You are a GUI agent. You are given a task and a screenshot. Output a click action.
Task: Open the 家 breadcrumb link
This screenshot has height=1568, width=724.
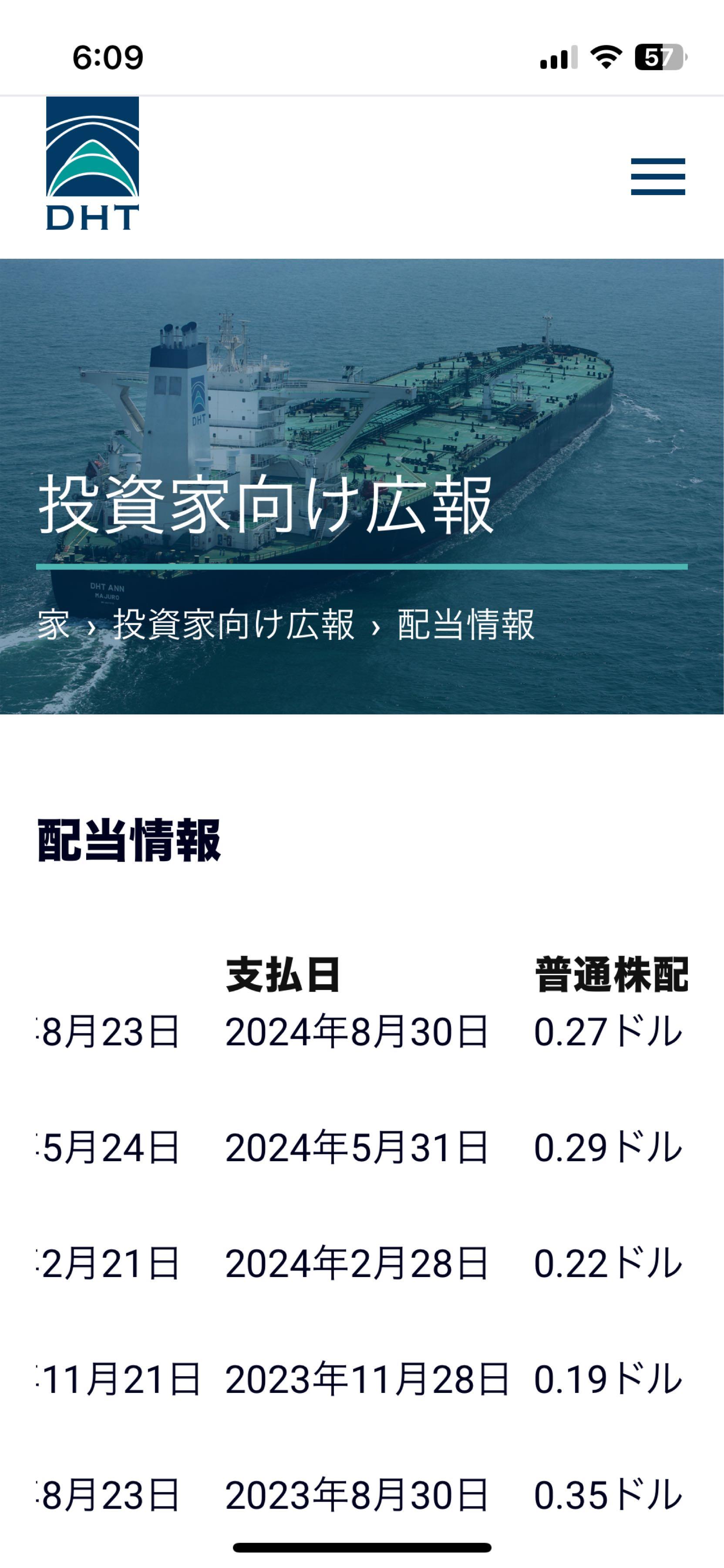pyautogui.click(x=54, y=625)
